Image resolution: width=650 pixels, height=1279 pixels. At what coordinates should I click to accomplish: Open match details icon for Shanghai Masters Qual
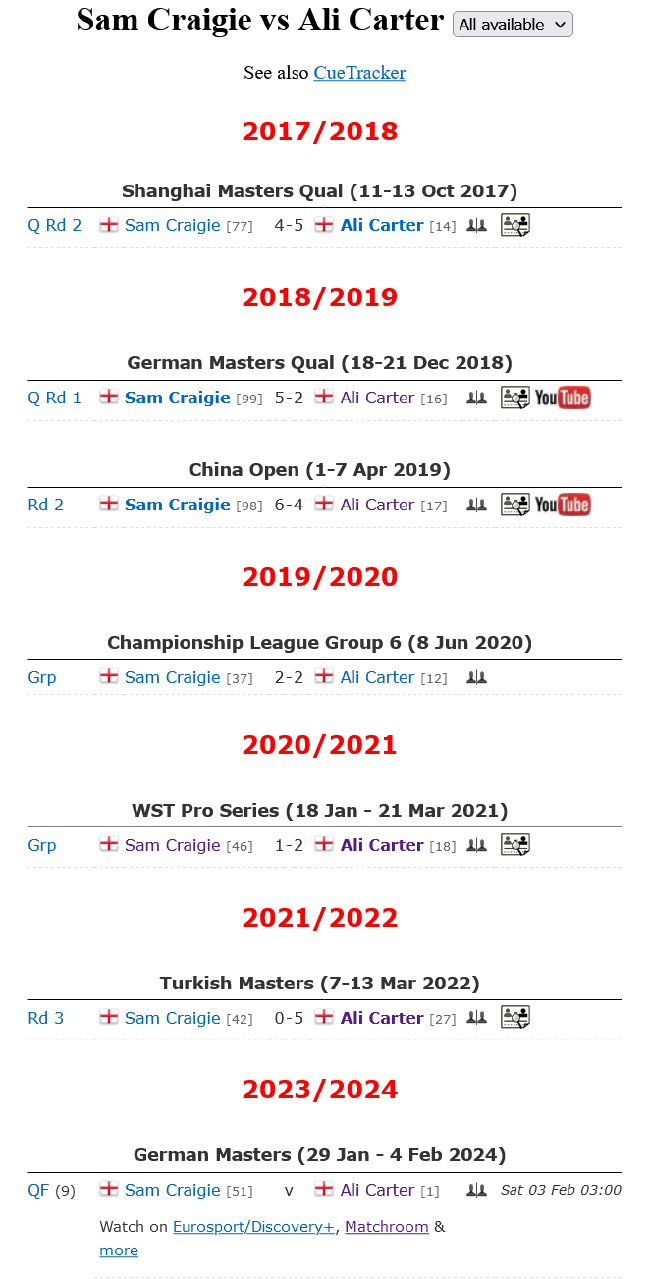tap(515, 226)
